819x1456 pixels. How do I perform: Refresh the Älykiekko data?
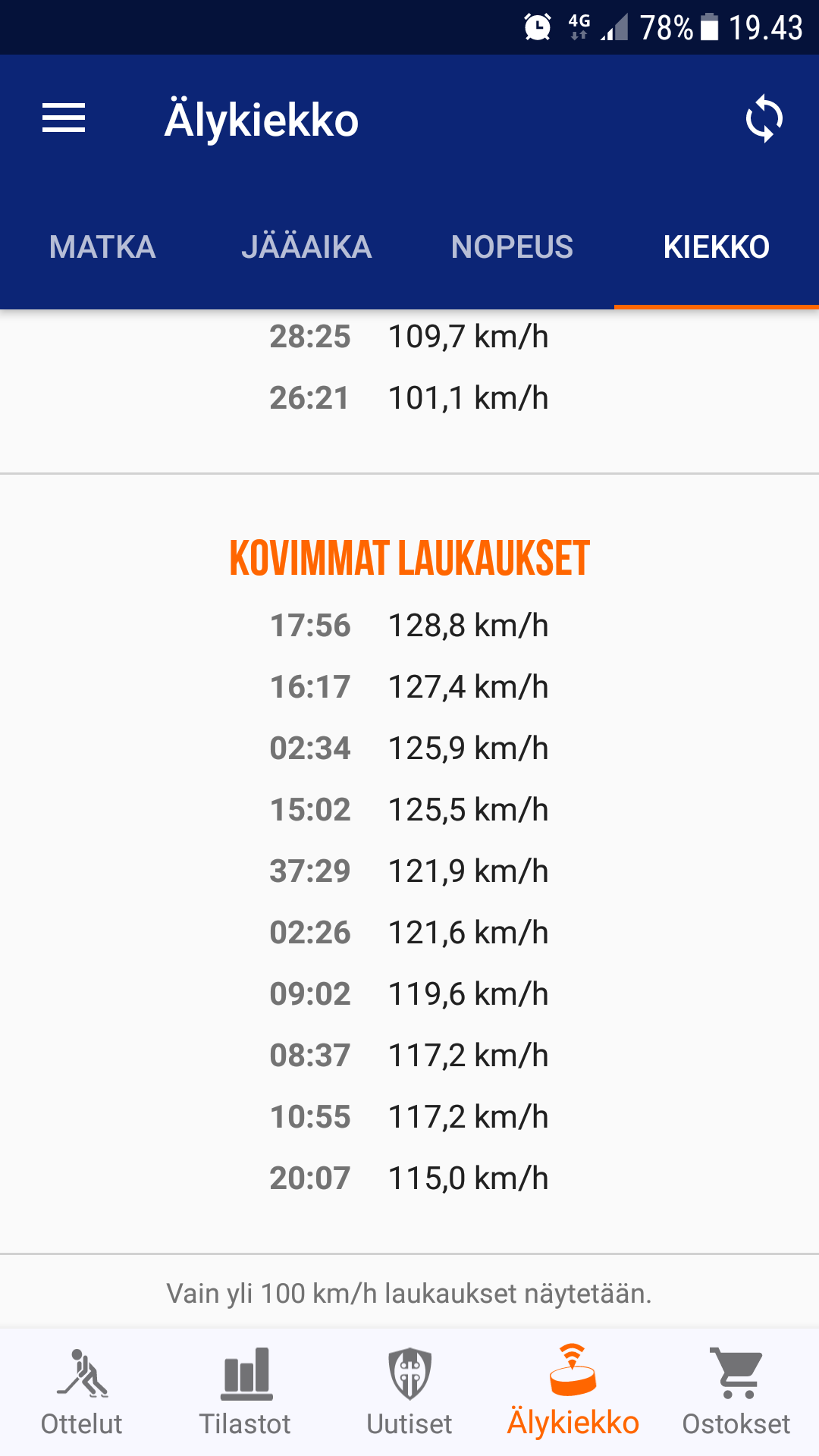pos(764,119)
